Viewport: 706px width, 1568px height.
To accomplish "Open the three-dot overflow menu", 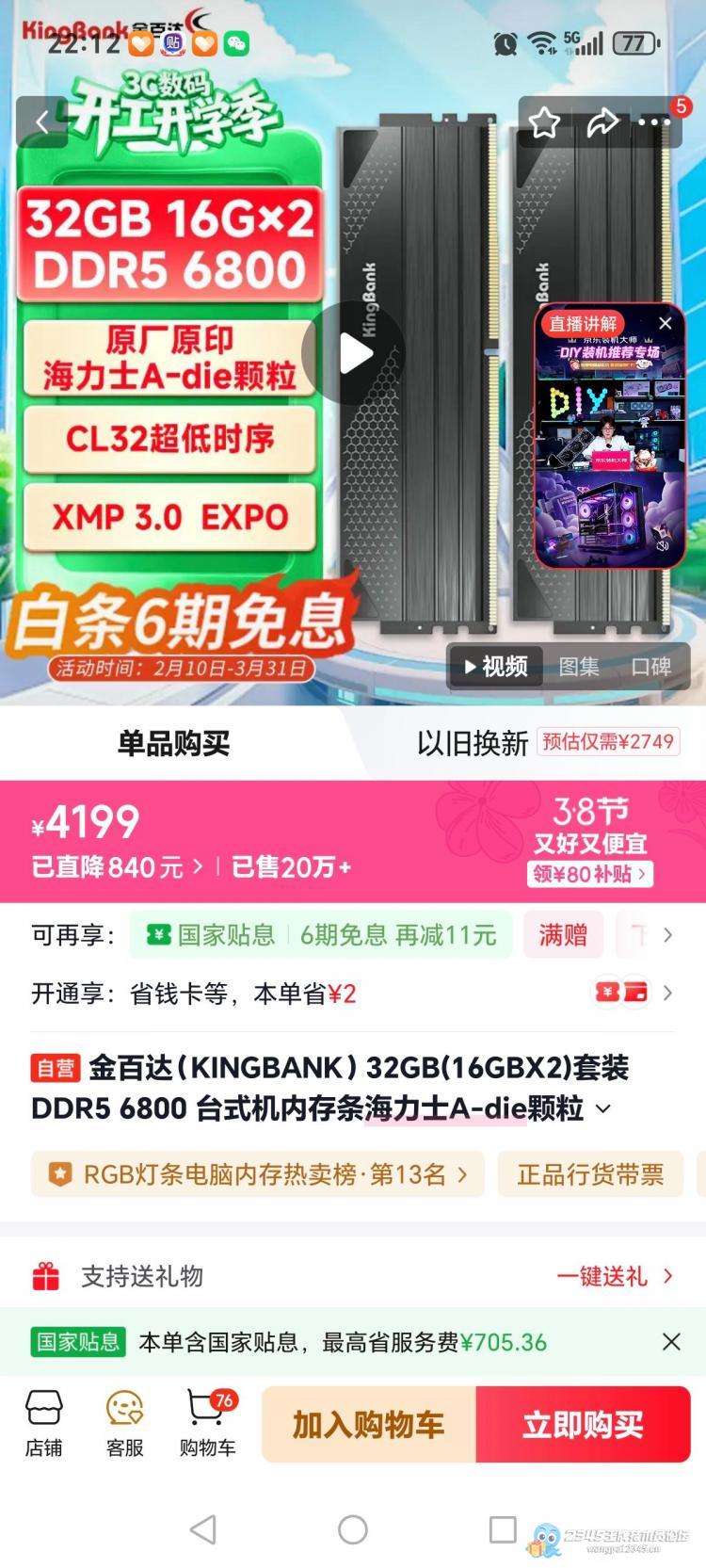I will click(x=654, y=122).
